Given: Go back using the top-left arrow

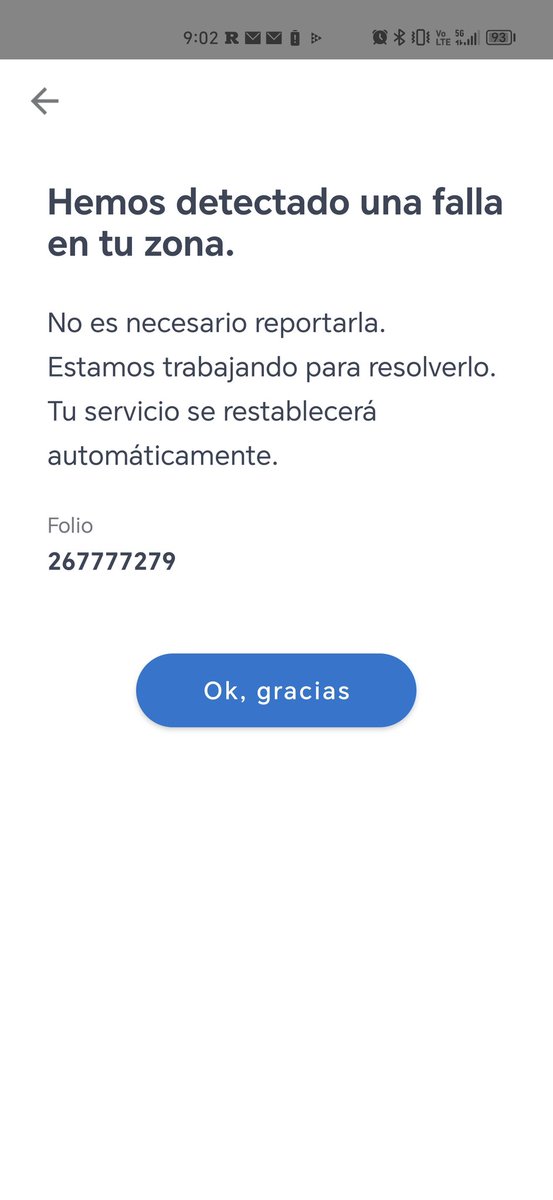Looking at the screenshot, I should click(x=44, y=101).
